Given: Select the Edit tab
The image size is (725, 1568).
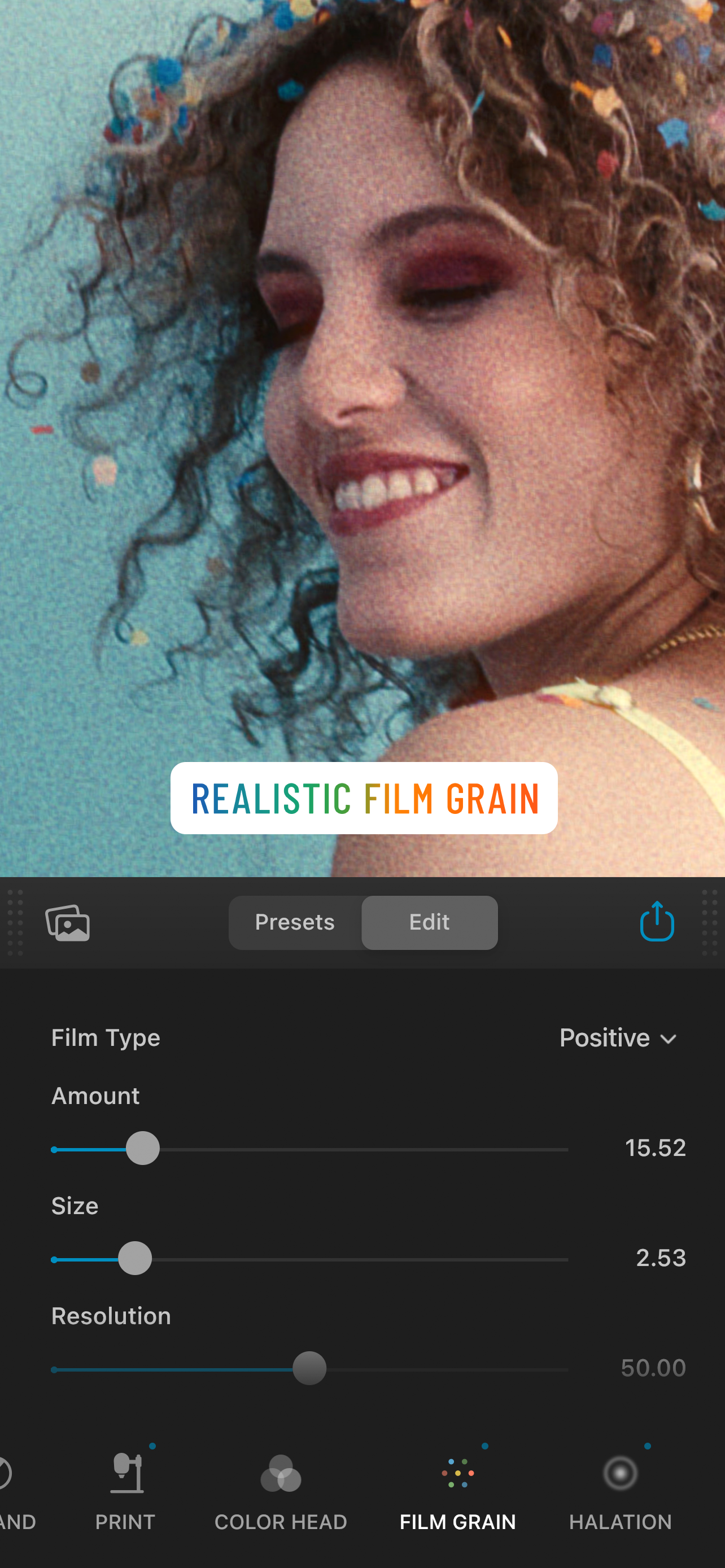Looking at the screenshot, I should click(x=429, y=922).
